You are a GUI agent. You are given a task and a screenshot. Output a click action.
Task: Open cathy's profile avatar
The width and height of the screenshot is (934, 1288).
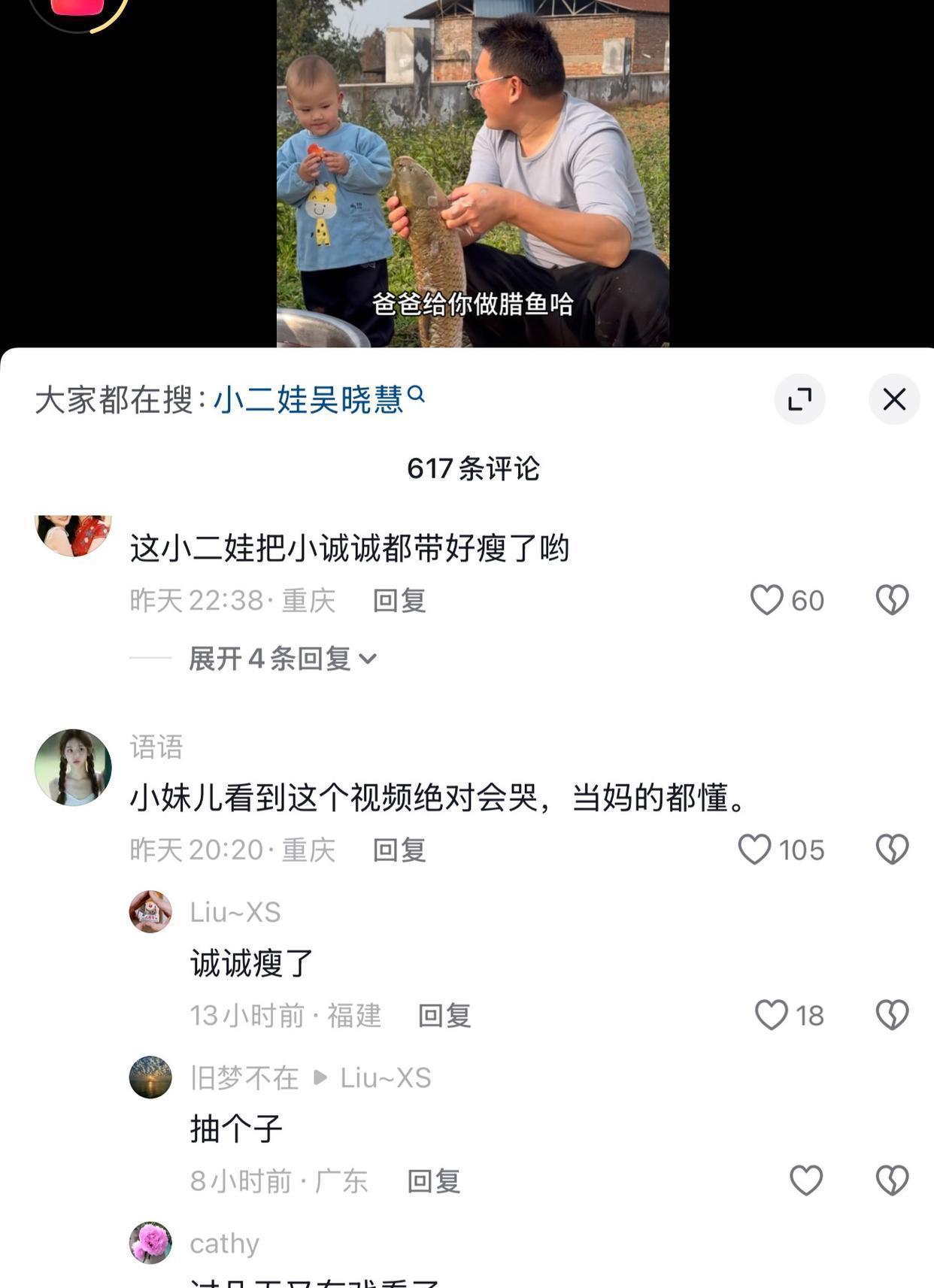click(150, 1242)
